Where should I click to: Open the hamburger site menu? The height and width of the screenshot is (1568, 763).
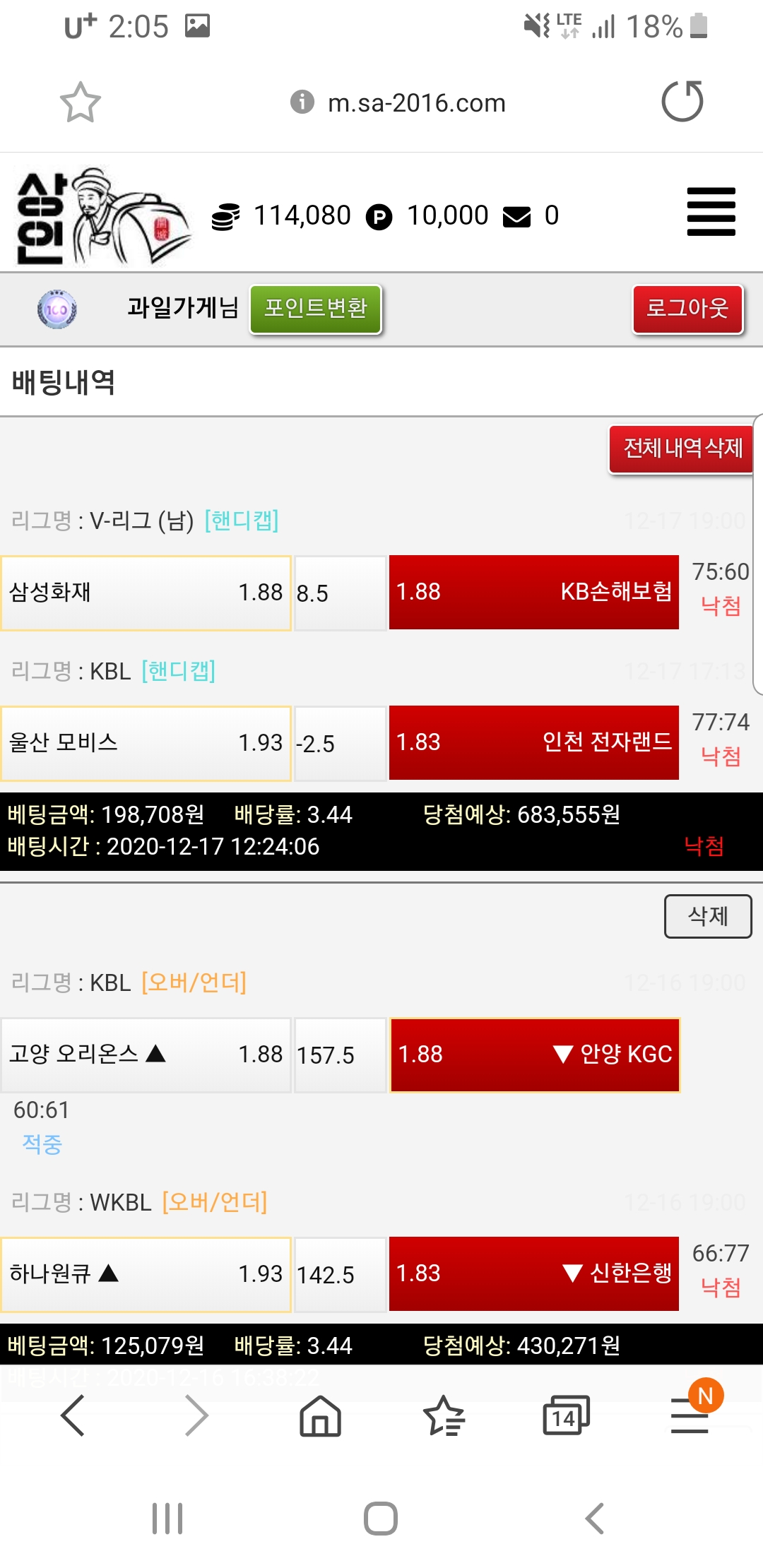click(x=711, y=212)
